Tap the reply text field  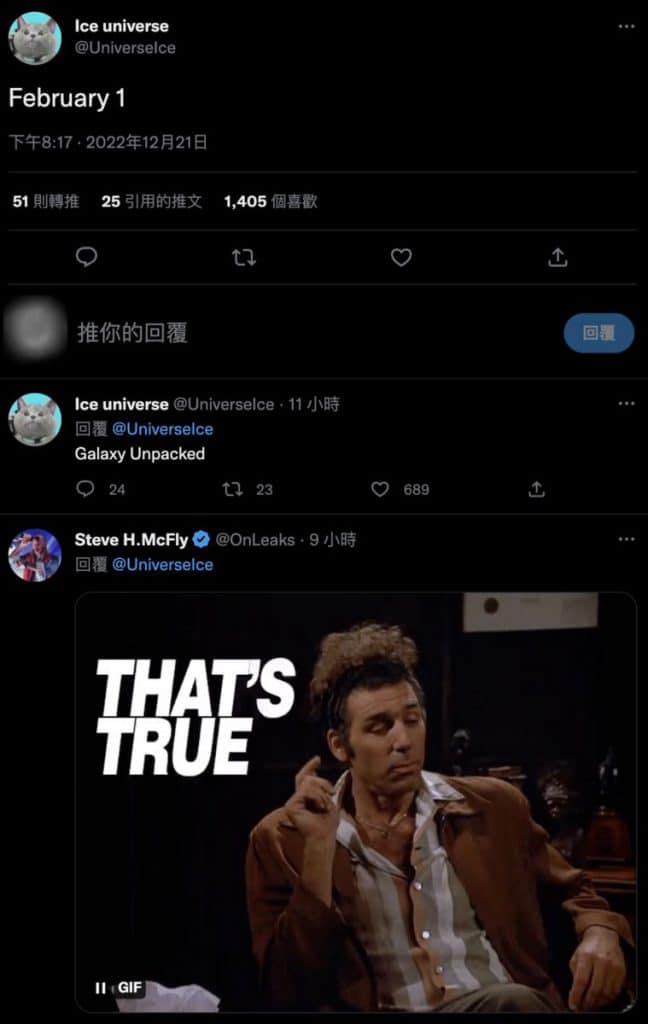click(x=300, y=333)
